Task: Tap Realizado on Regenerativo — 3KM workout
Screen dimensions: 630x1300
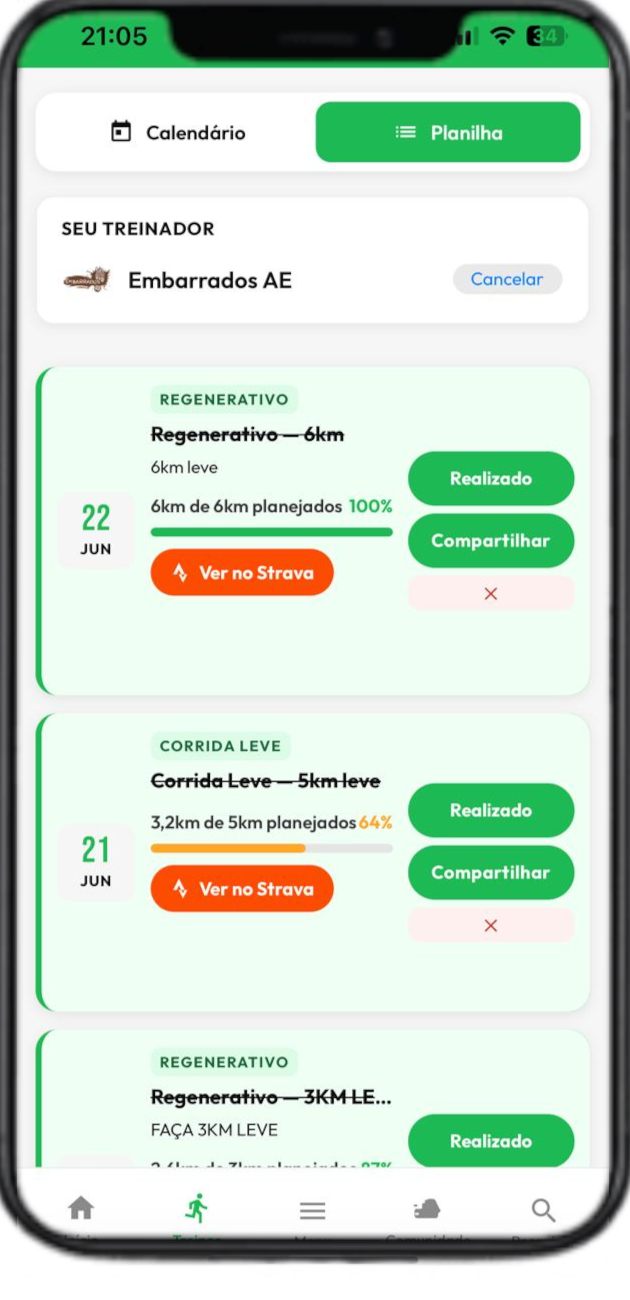Action: click(491, 1141)
